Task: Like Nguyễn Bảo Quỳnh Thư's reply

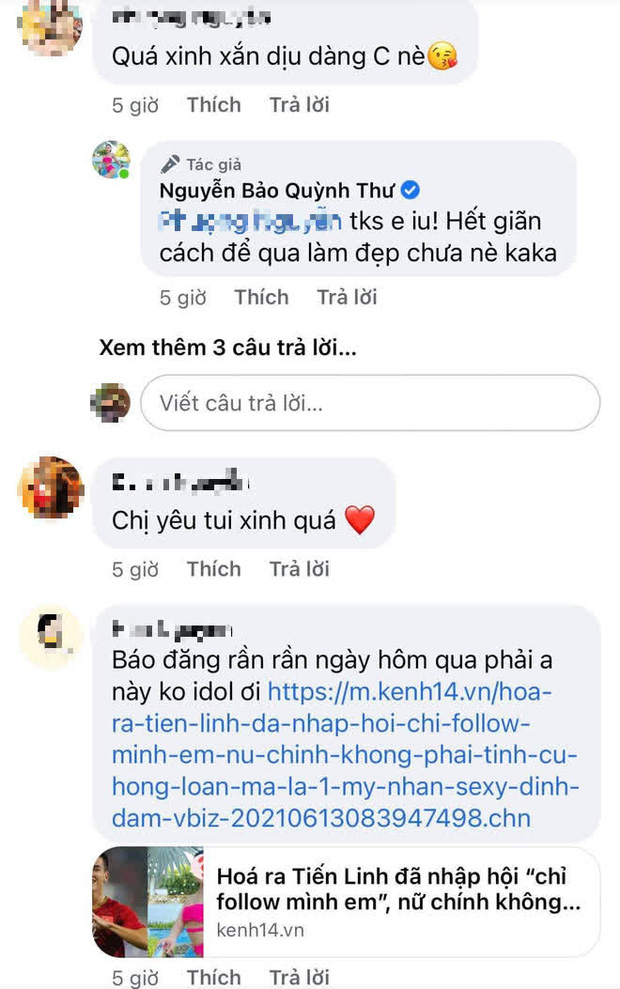Action: pyautogui.click(x=261, y=297)
